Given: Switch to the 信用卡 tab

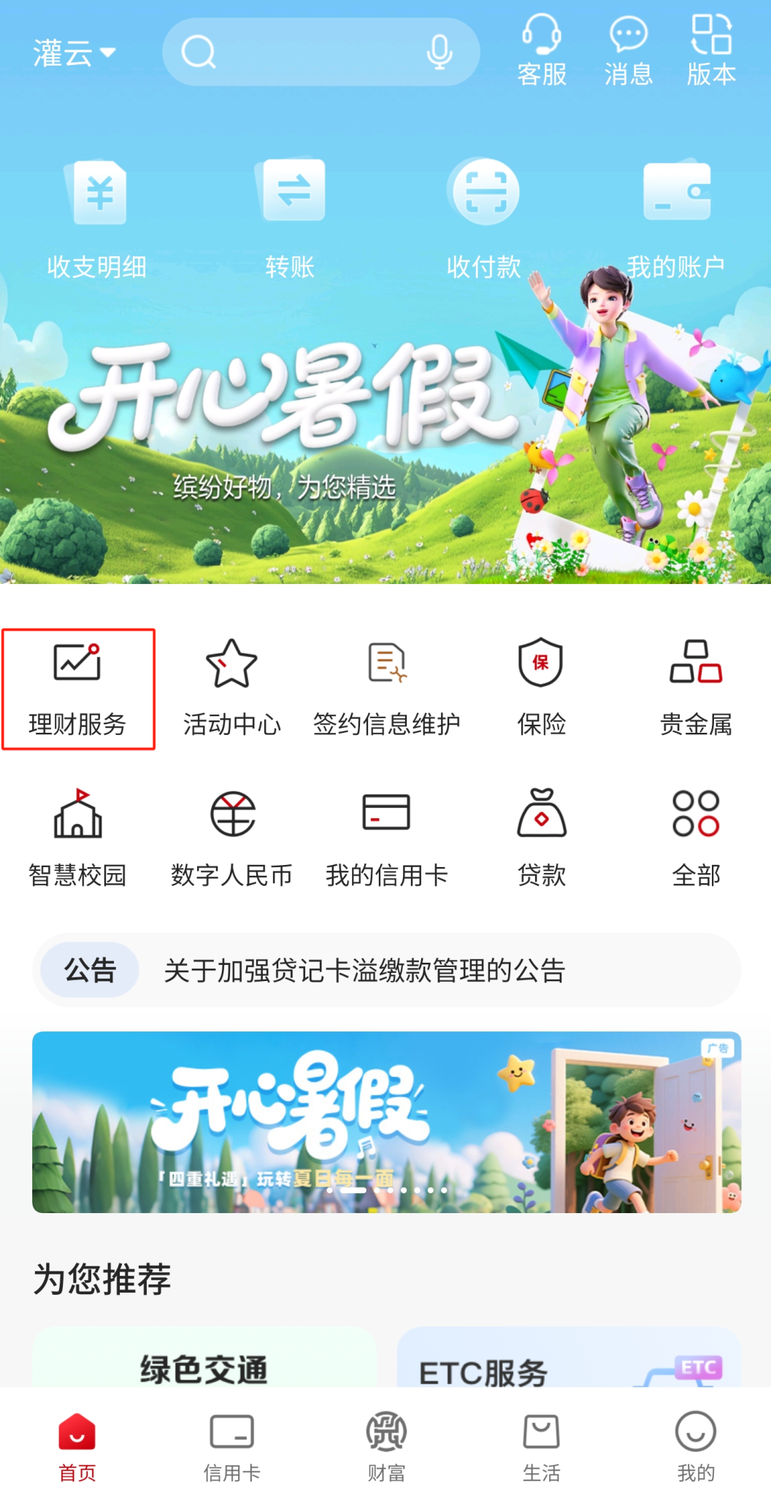Looking at the screenshot, I should coord(232,1446).
